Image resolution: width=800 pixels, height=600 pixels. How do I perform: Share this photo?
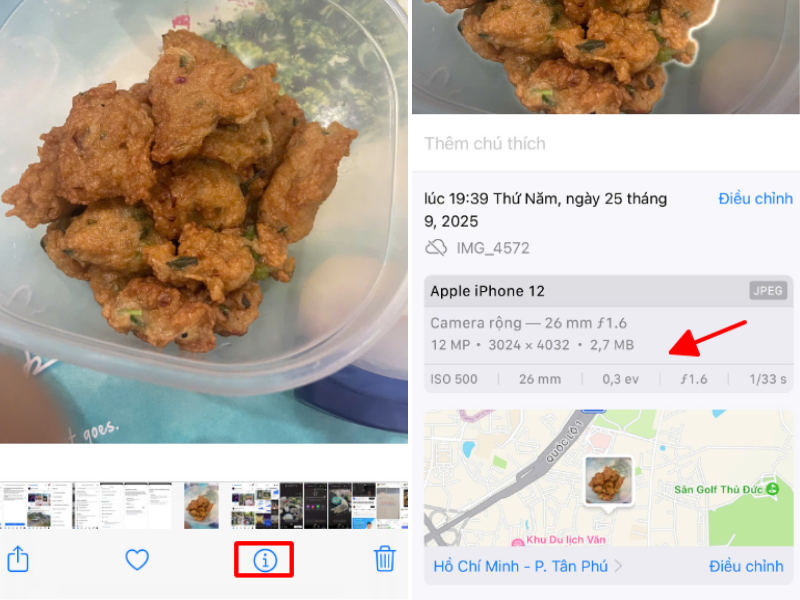point(18,558)
